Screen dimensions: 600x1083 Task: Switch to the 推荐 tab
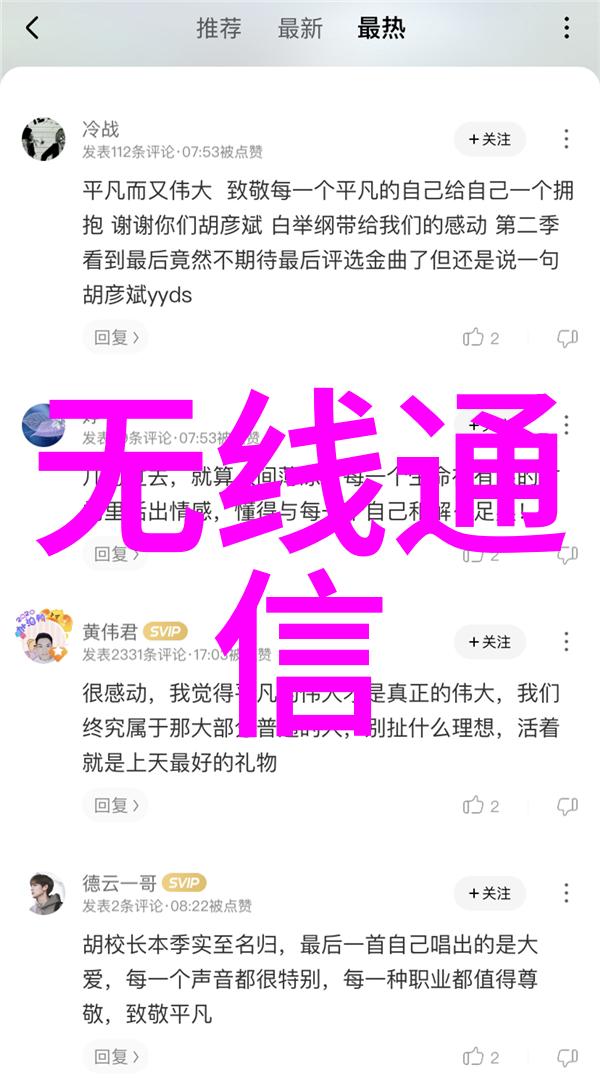(x=219, y=28)
